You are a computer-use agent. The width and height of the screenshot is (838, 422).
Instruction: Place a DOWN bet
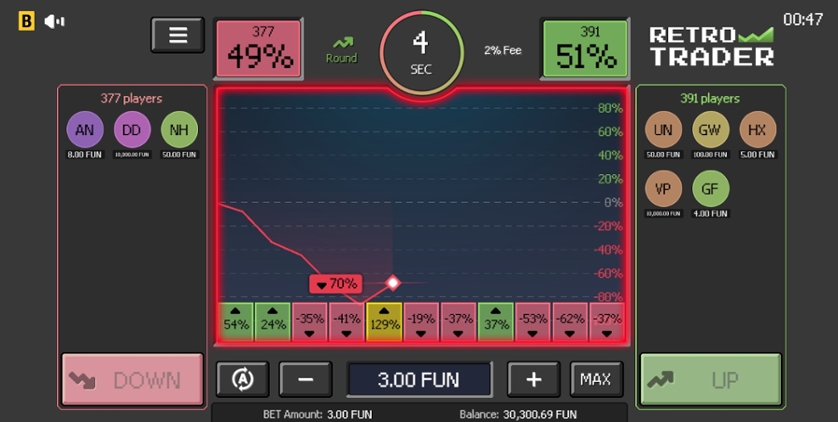[132, 380]
